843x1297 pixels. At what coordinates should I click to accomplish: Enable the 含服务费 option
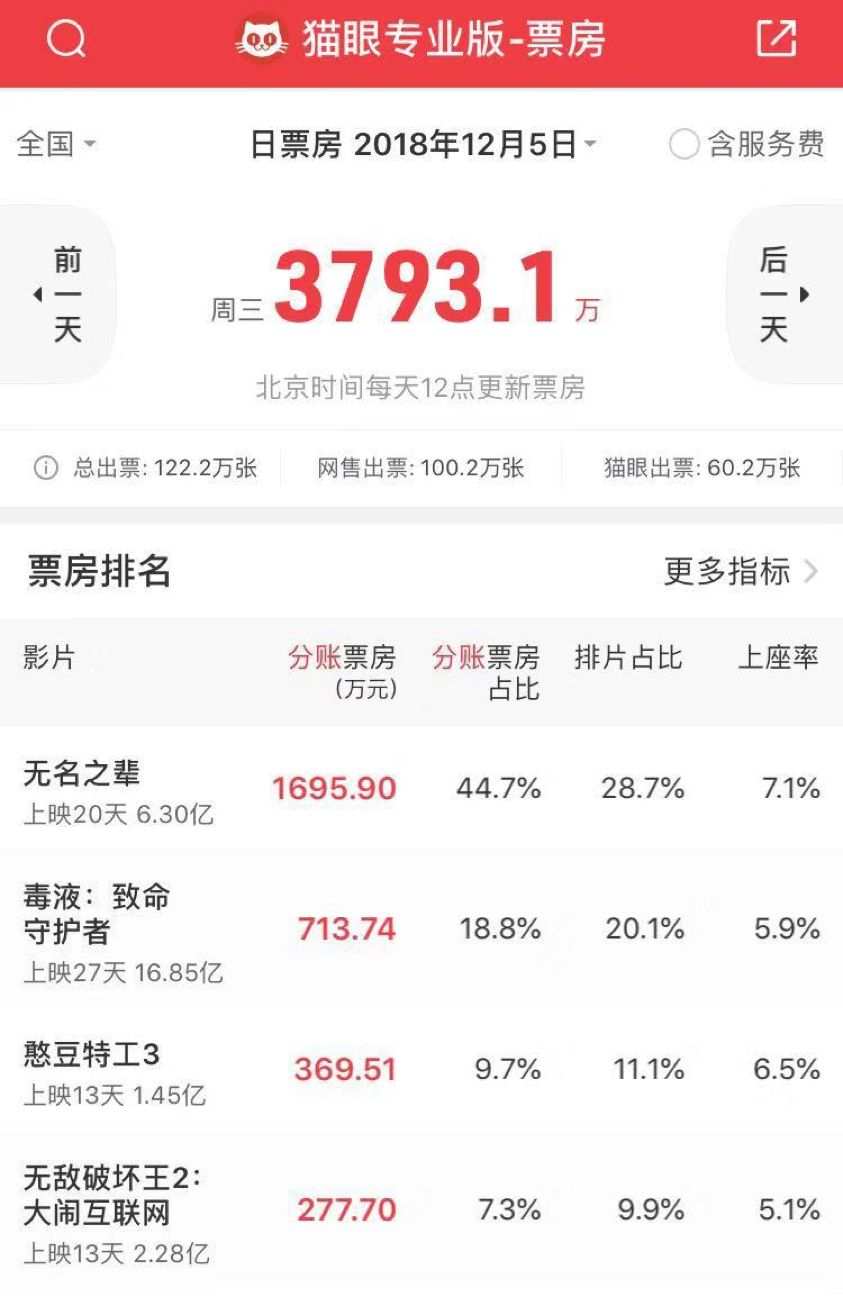747,145
